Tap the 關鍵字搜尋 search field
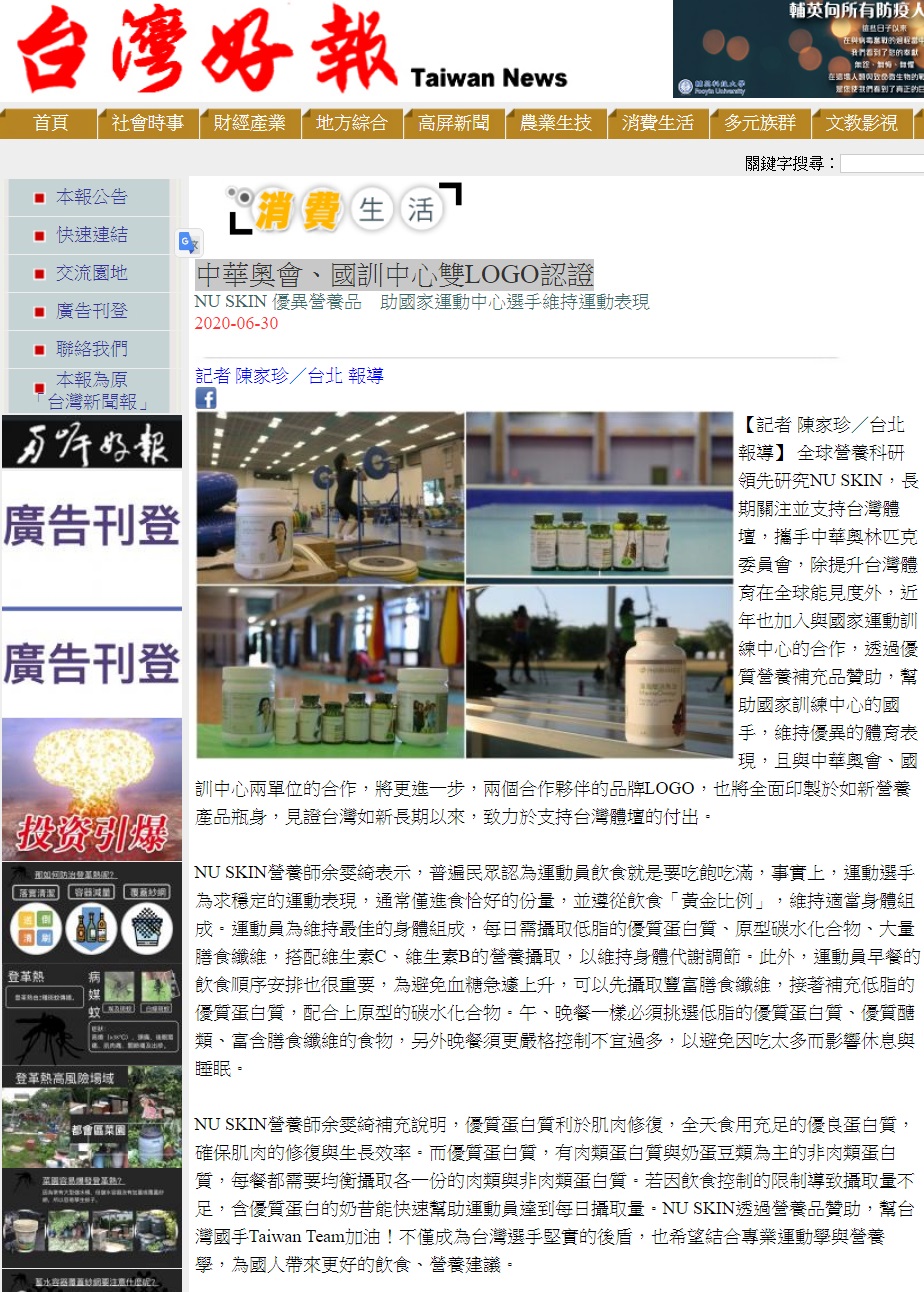 (x=881, y=164)
